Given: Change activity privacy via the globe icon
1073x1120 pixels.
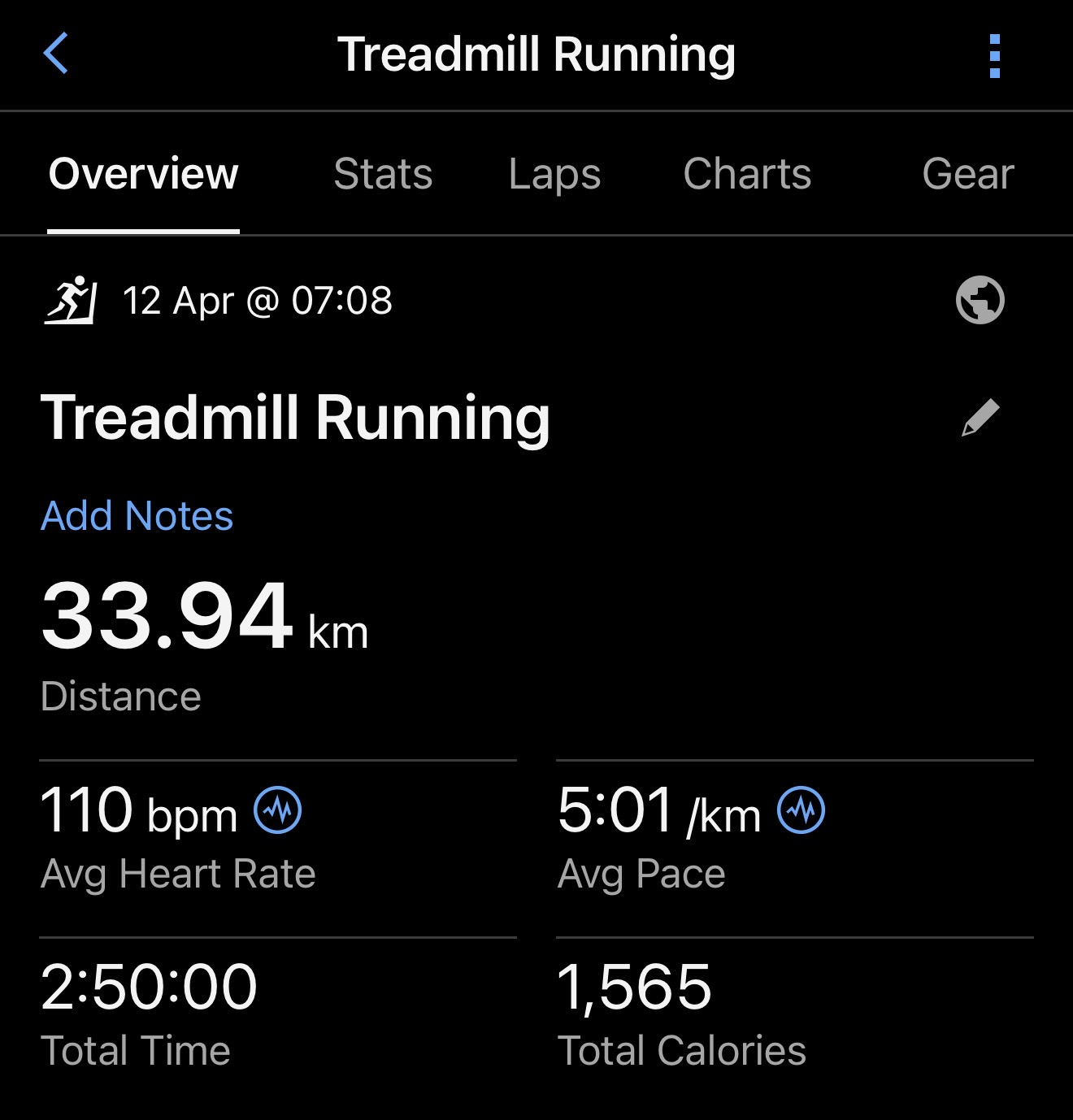Looking at the screenshot, I should [x=980, y=300].
